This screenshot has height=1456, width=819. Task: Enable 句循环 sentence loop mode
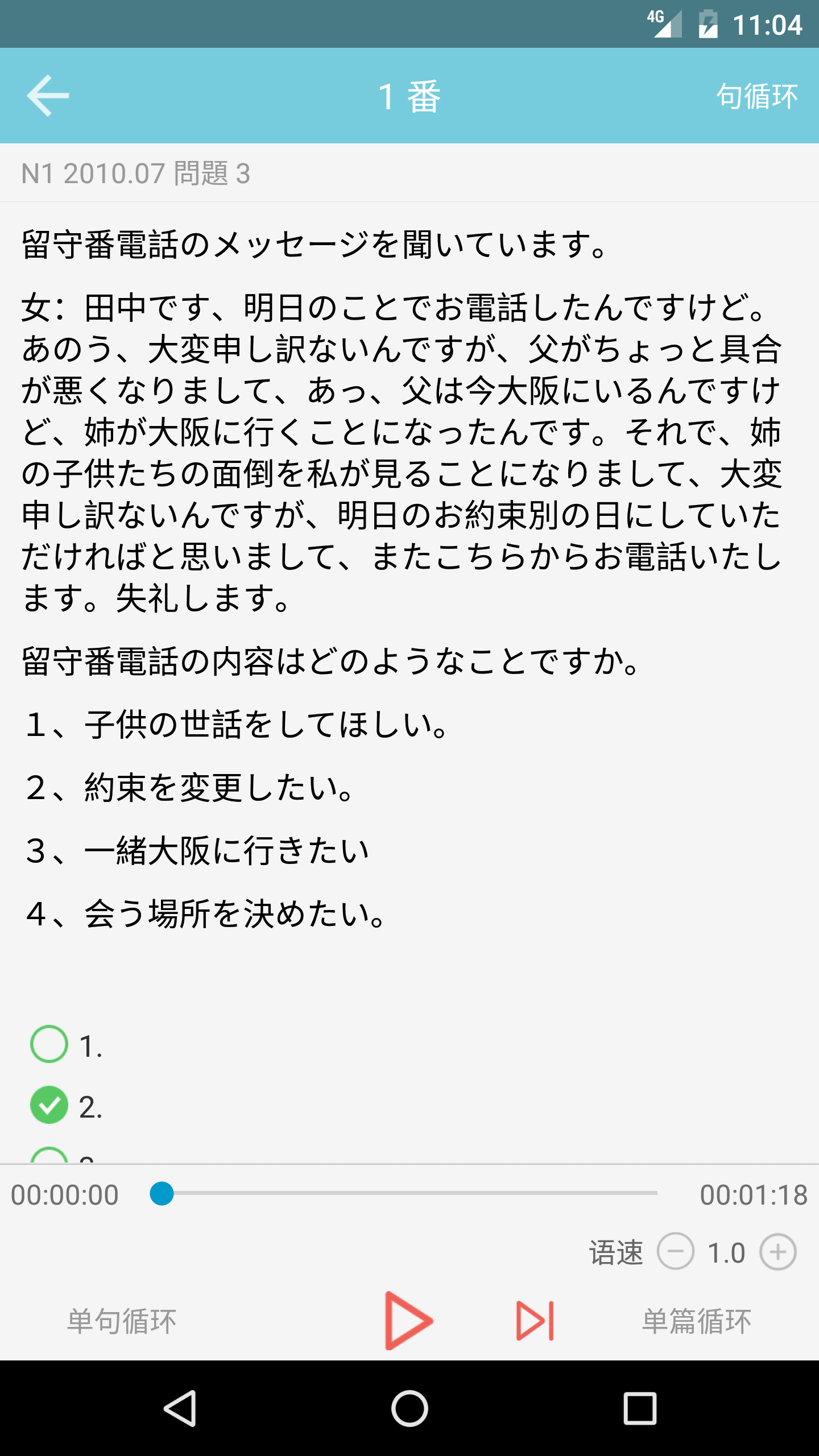point(756,94)
